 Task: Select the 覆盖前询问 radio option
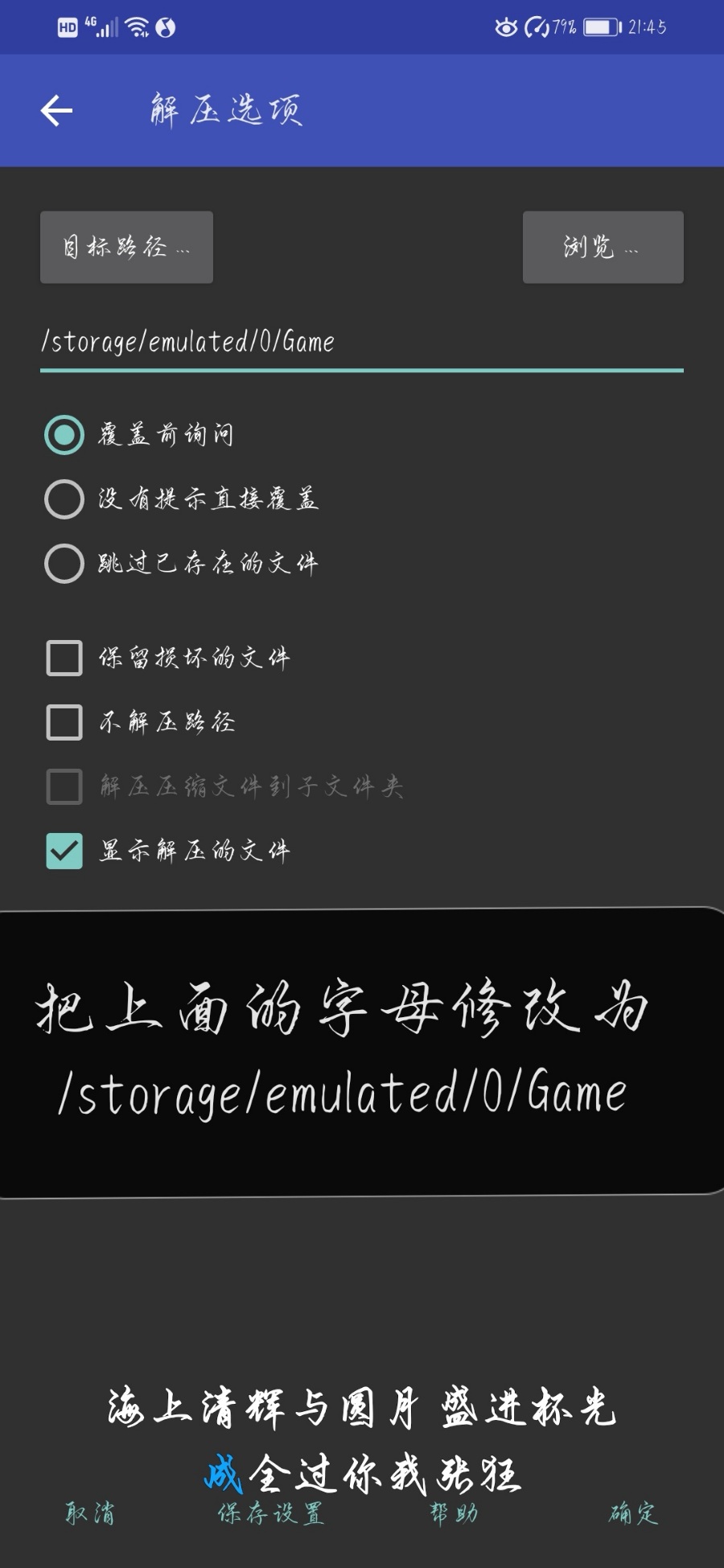64,435
